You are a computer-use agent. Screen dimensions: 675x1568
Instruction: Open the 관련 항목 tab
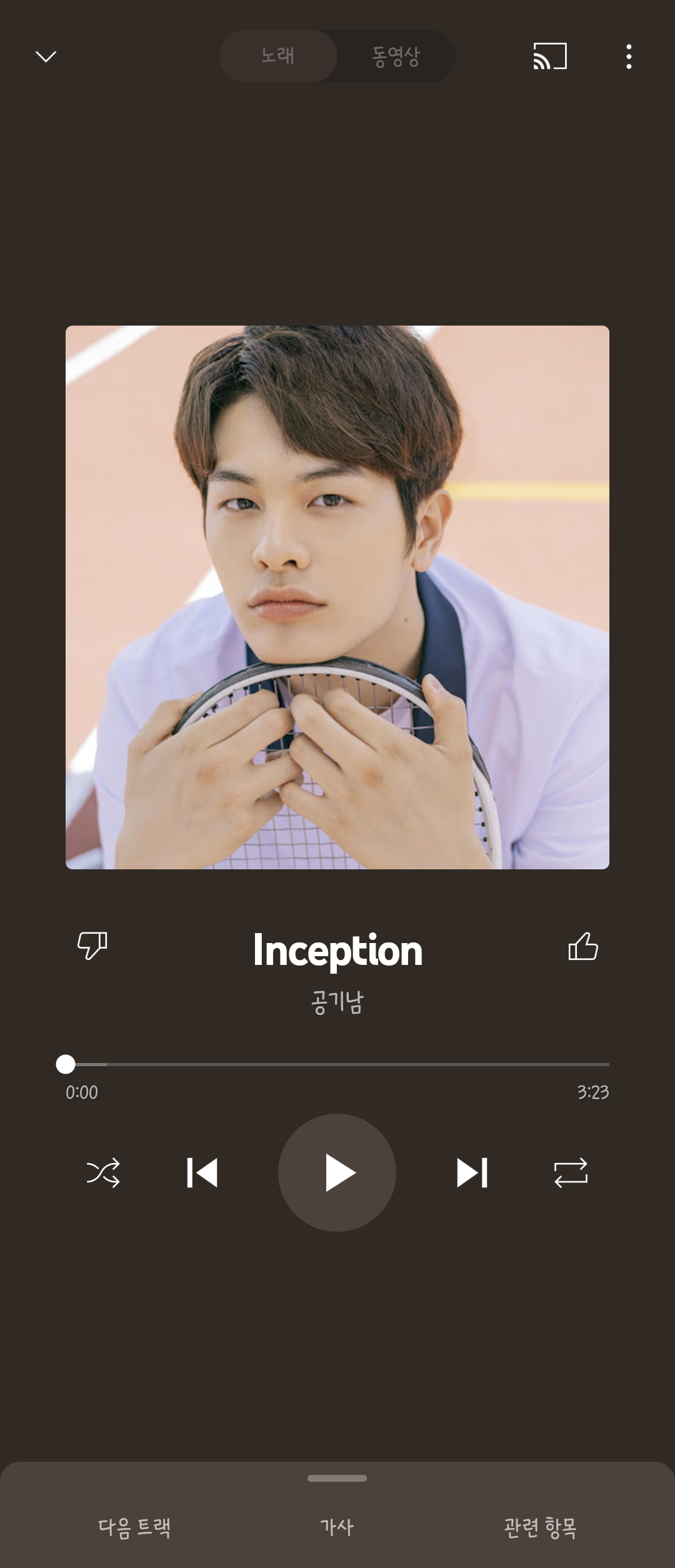[540, 1527]
